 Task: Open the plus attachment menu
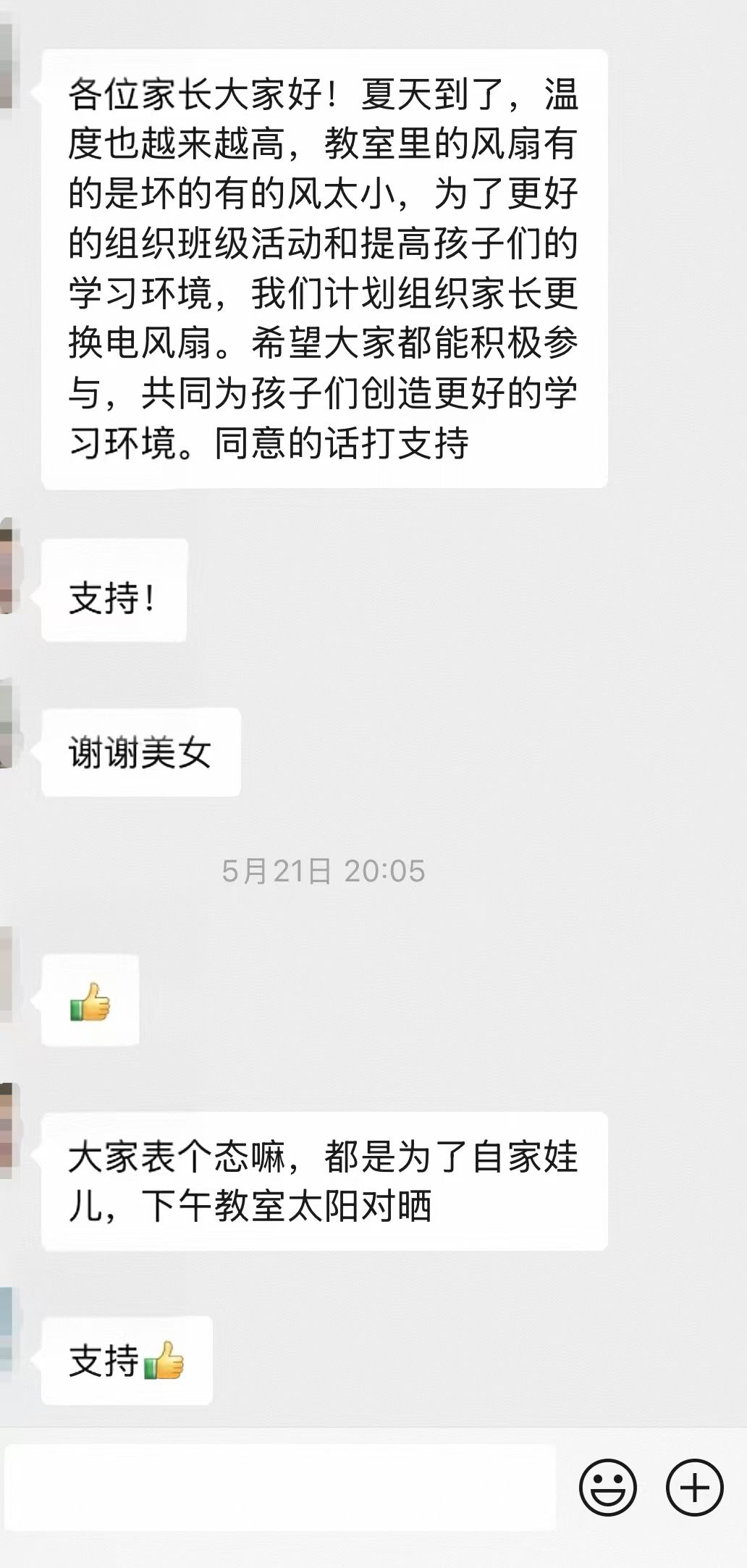tap(694, 1488)
